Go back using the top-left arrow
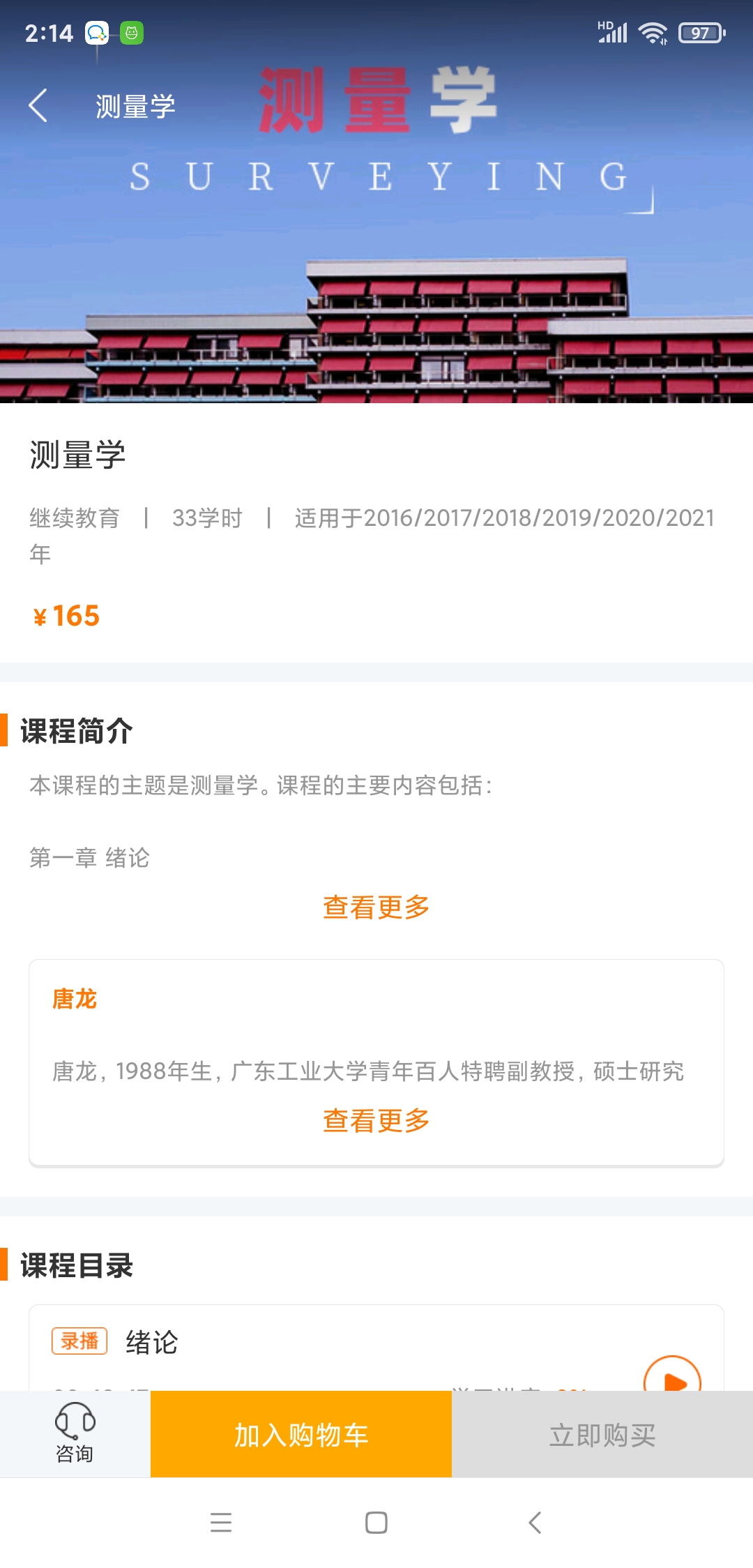 coord(38,105)
